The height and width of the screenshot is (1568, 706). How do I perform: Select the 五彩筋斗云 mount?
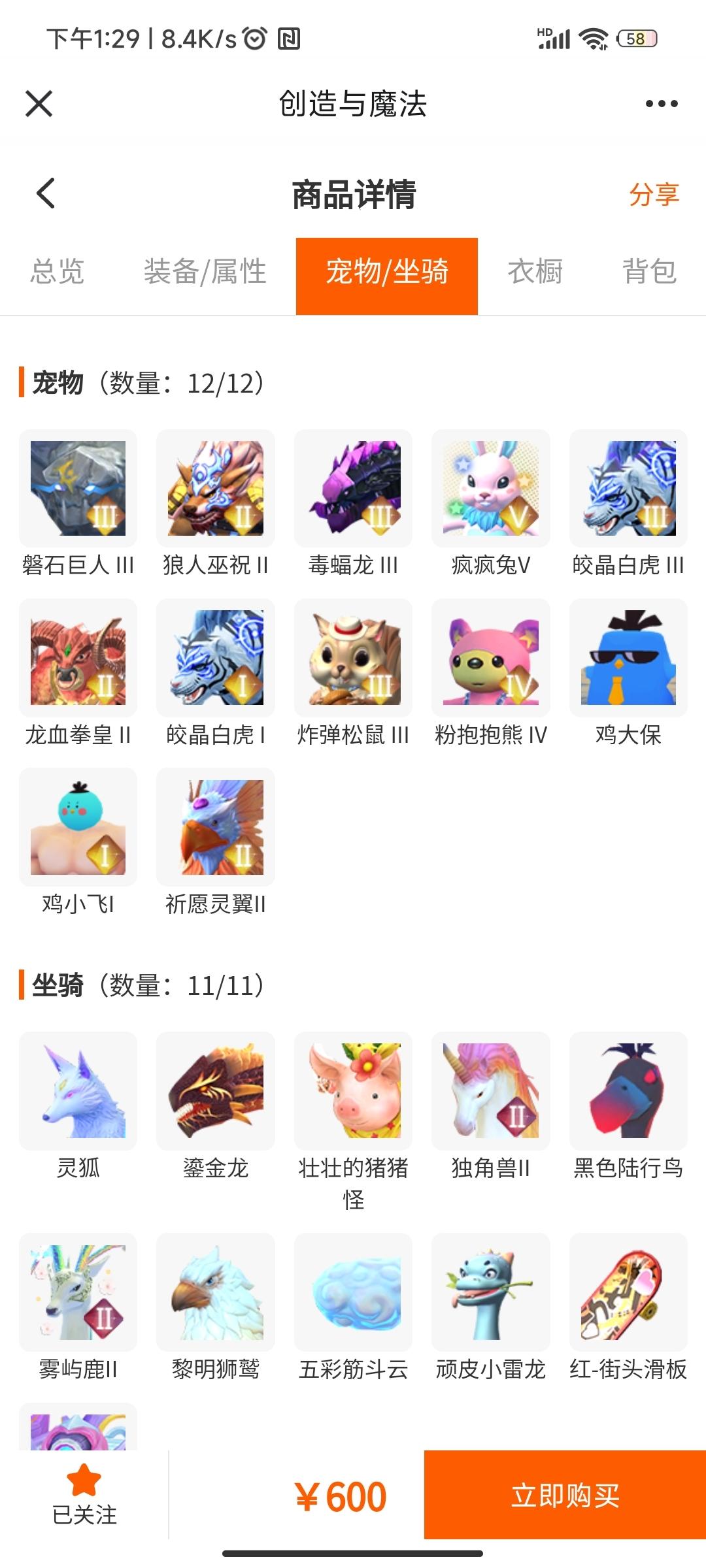click(x=353, y=1292)
